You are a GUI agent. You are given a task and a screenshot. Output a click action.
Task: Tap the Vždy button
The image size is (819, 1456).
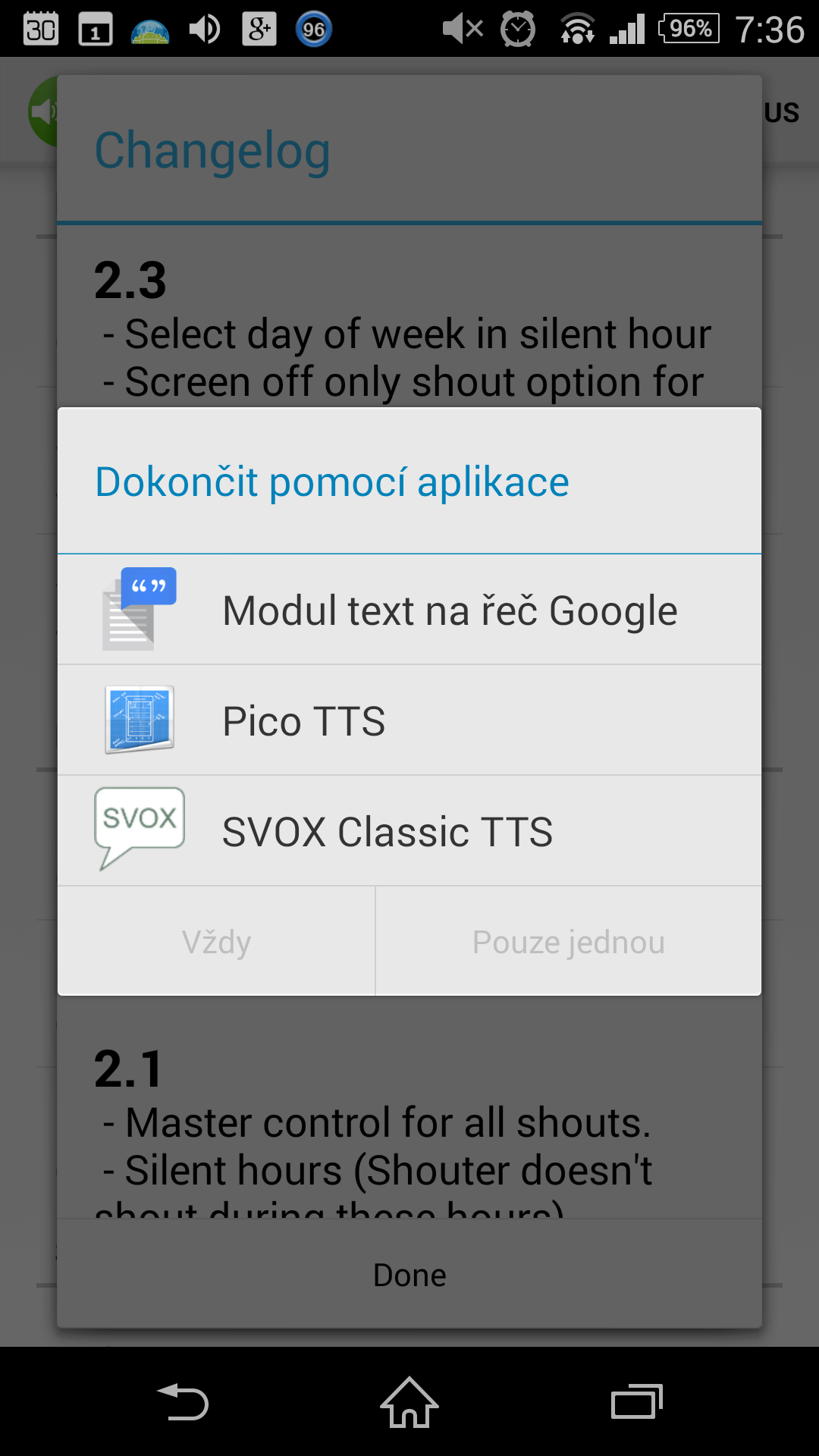pos(217,941)
